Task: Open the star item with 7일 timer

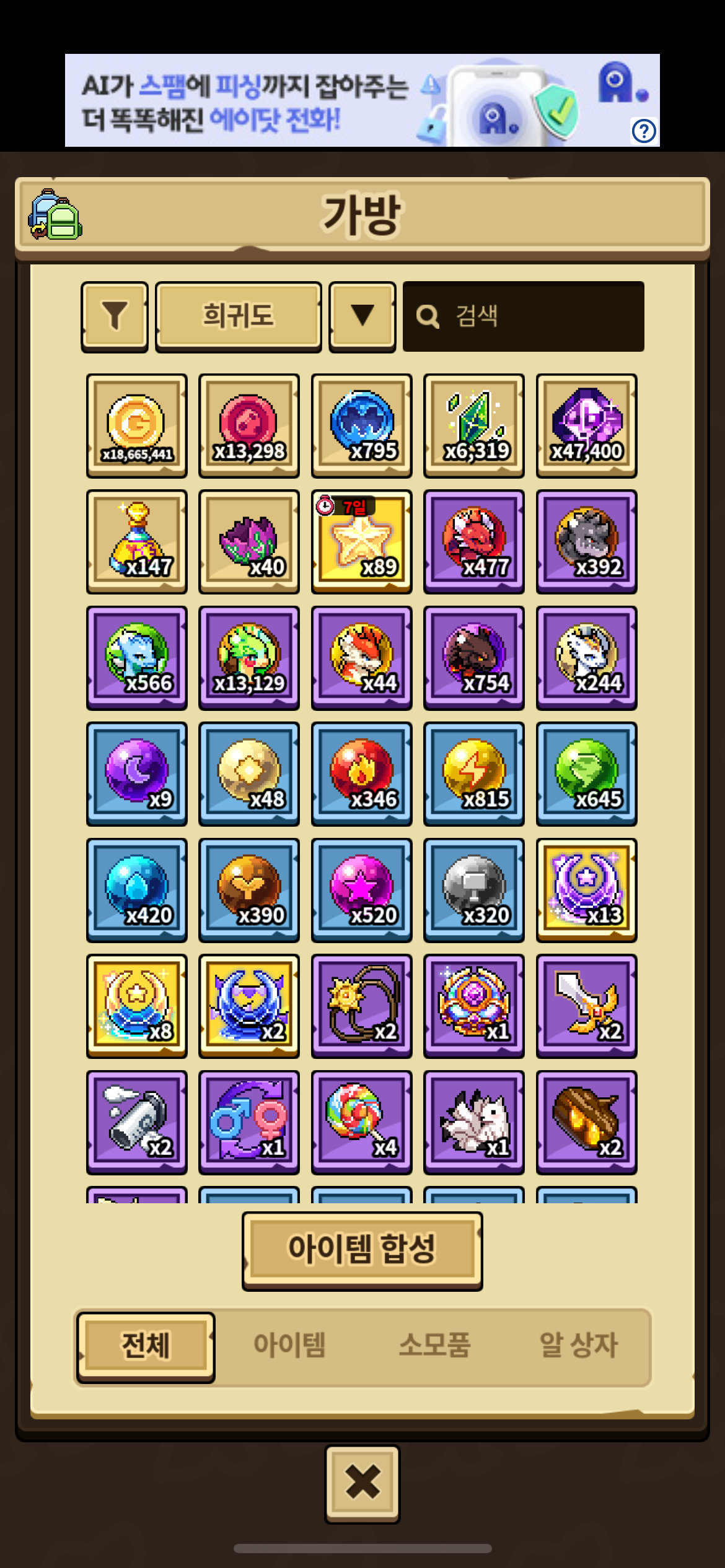Action: (x=362, y=541)
